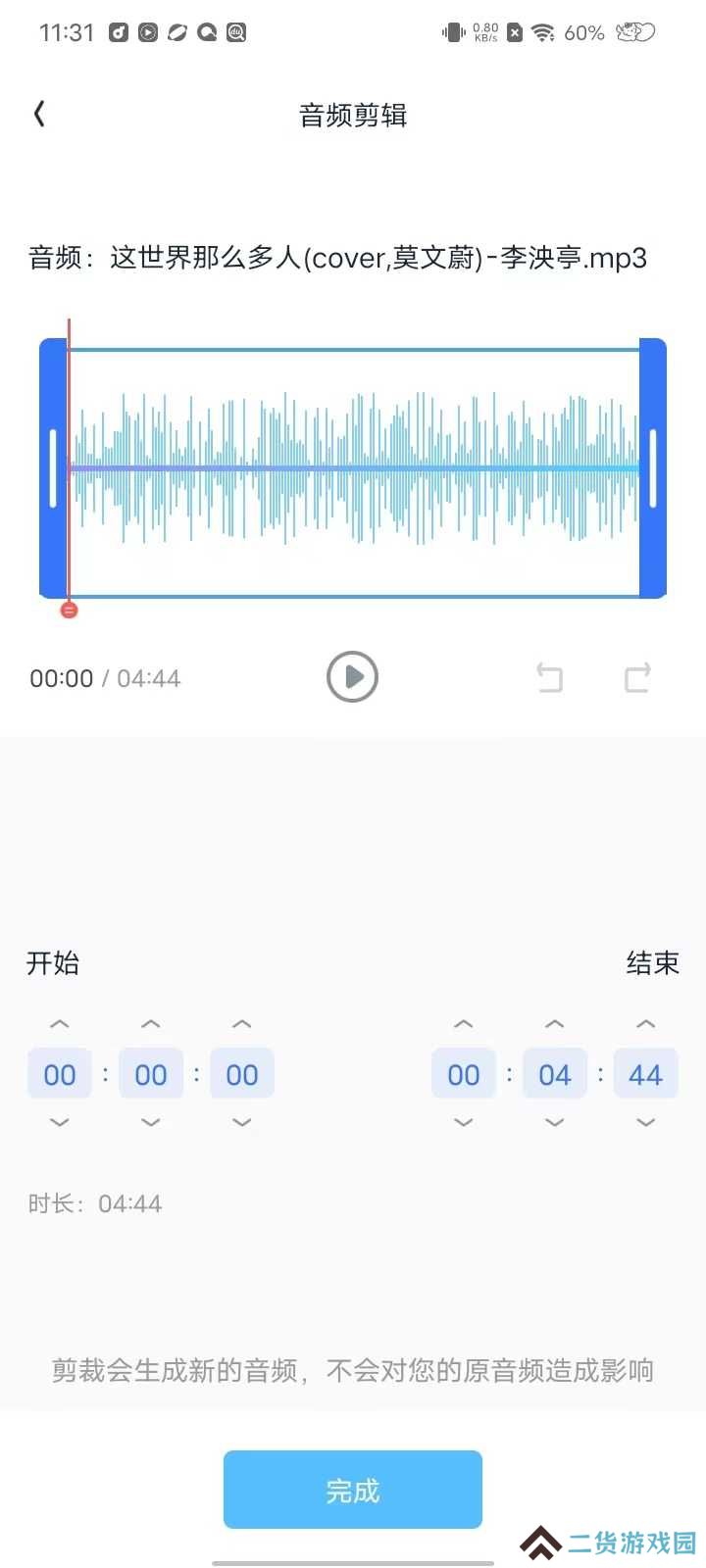Screen dimensions: 706x1568
Task: Increase the 开始 seconds value
Action: pos(242,1024)
